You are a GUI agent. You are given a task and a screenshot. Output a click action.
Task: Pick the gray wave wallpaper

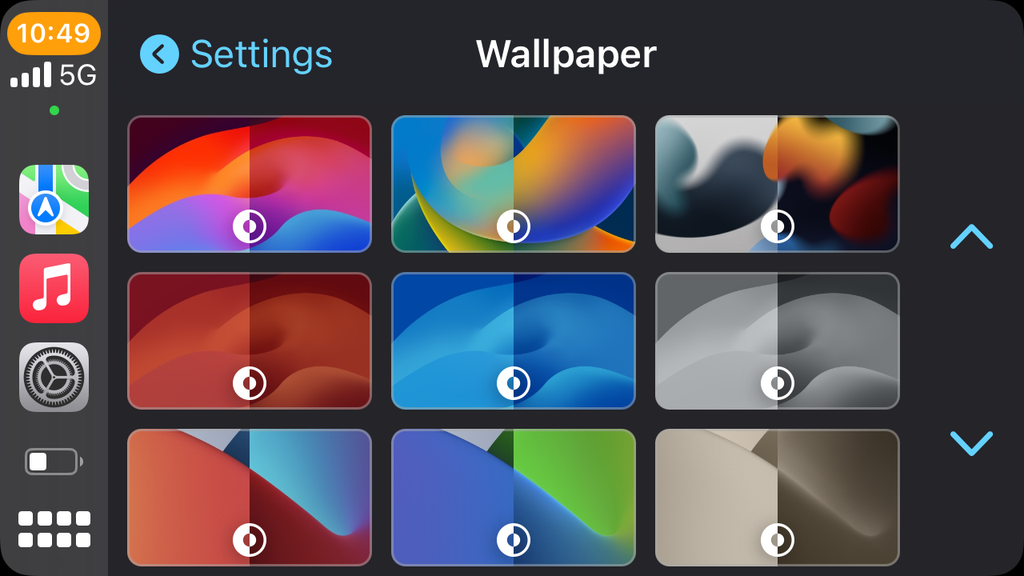click(x=777, y=340)
